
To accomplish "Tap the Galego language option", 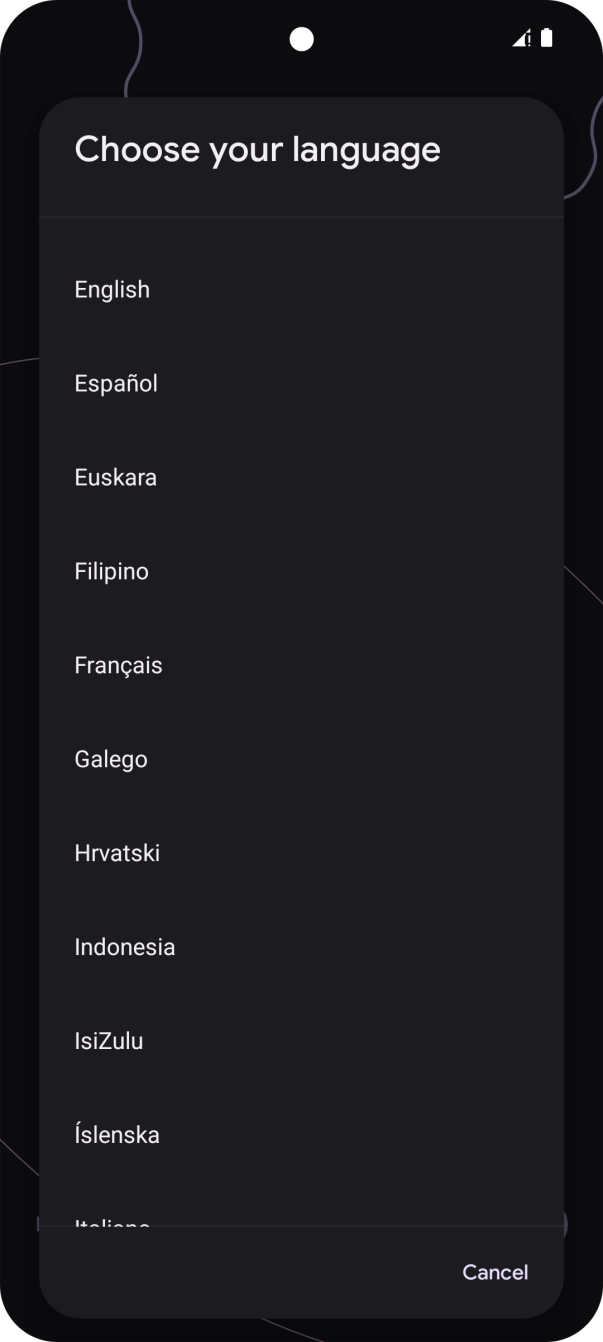I will tap(111, 760).
